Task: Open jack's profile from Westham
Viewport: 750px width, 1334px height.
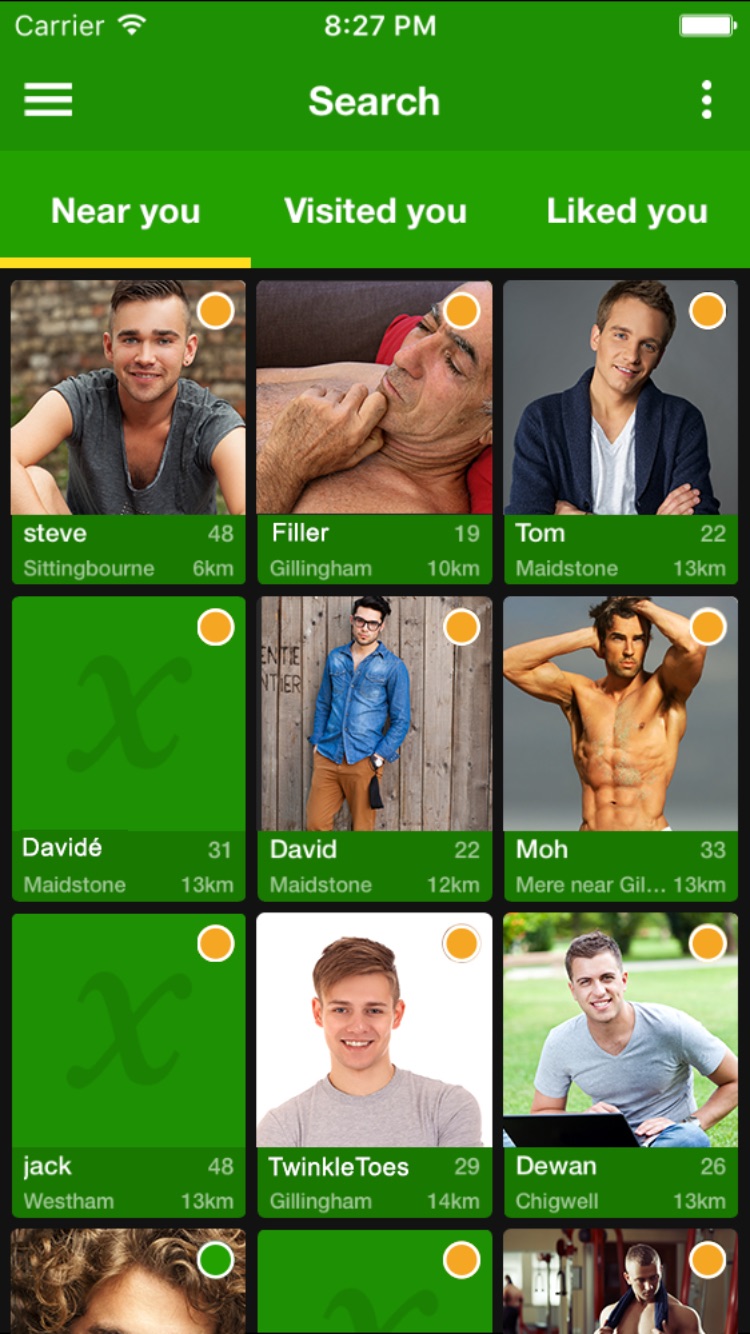Action: coord(128,1062)
